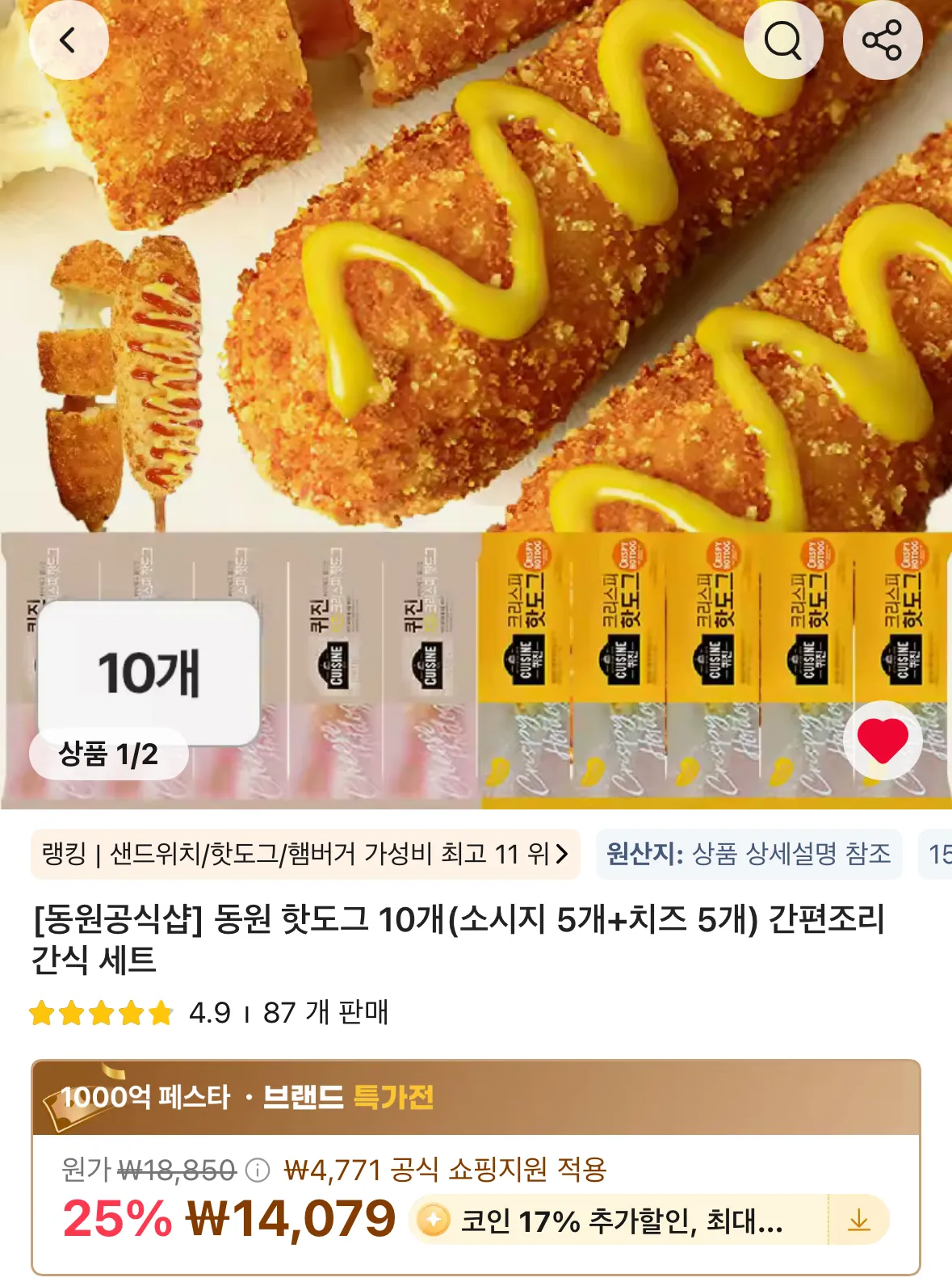
Task: Share this hot dog product
Action: click(x=882, y=40)
